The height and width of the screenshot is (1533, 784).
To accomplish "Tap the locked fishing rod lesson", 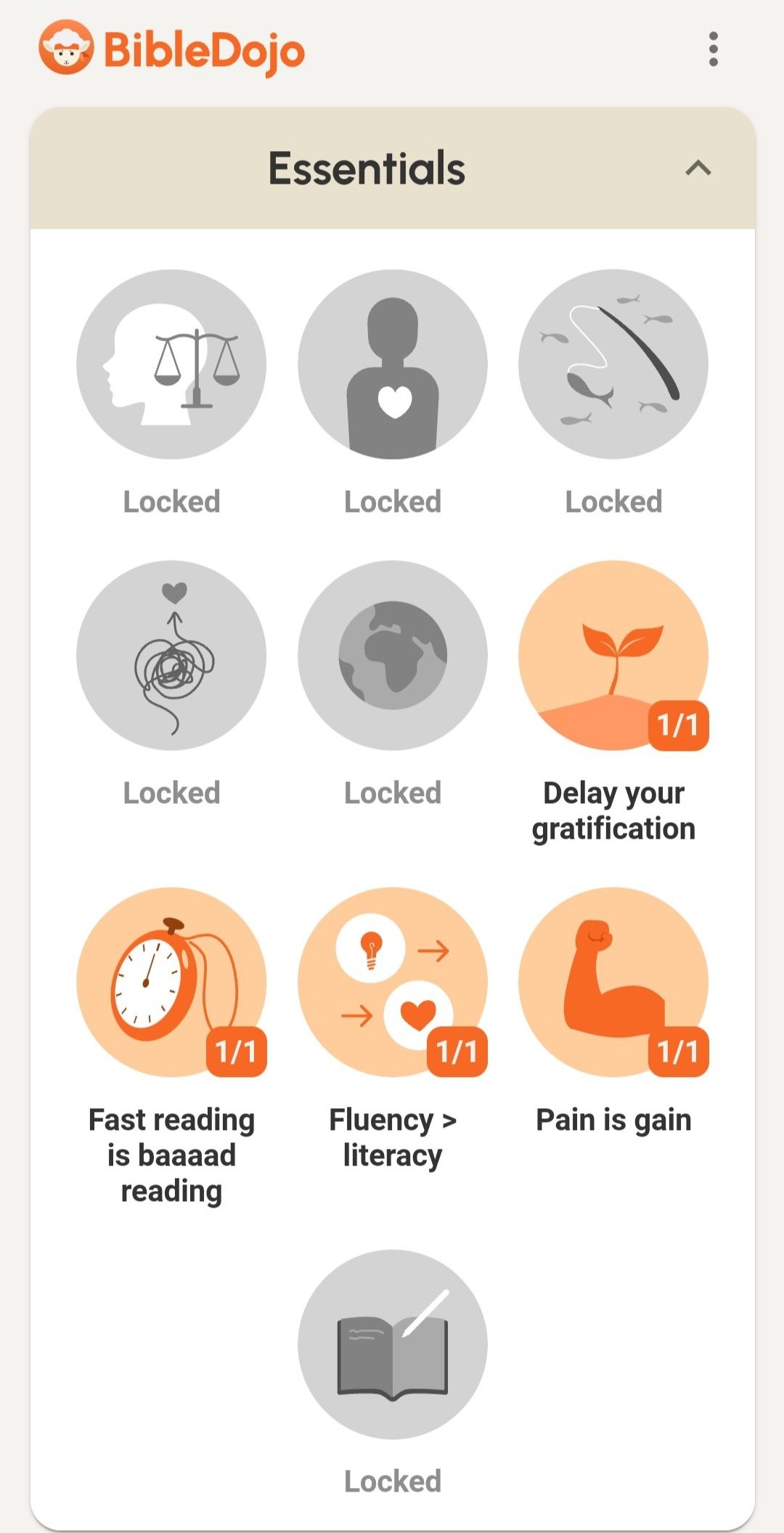I will coord(613,365).
